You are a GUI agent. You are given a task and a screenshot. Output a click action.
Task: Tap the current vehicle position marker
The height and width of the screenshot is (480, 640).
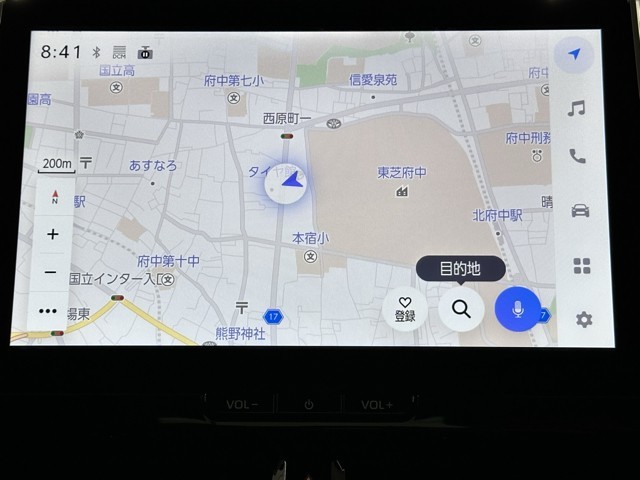[287, 183]
